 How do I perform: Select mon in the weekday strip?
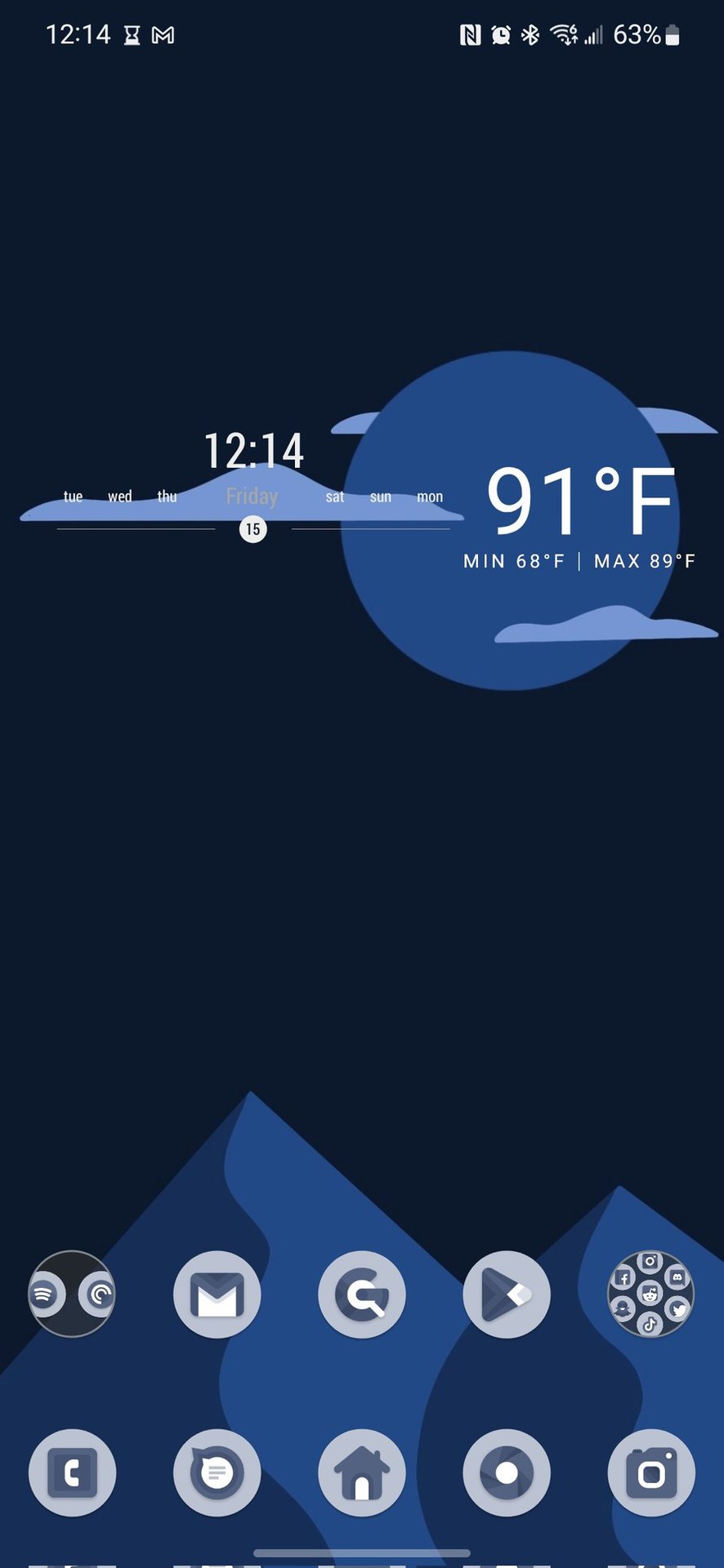[x=430, y=497]
